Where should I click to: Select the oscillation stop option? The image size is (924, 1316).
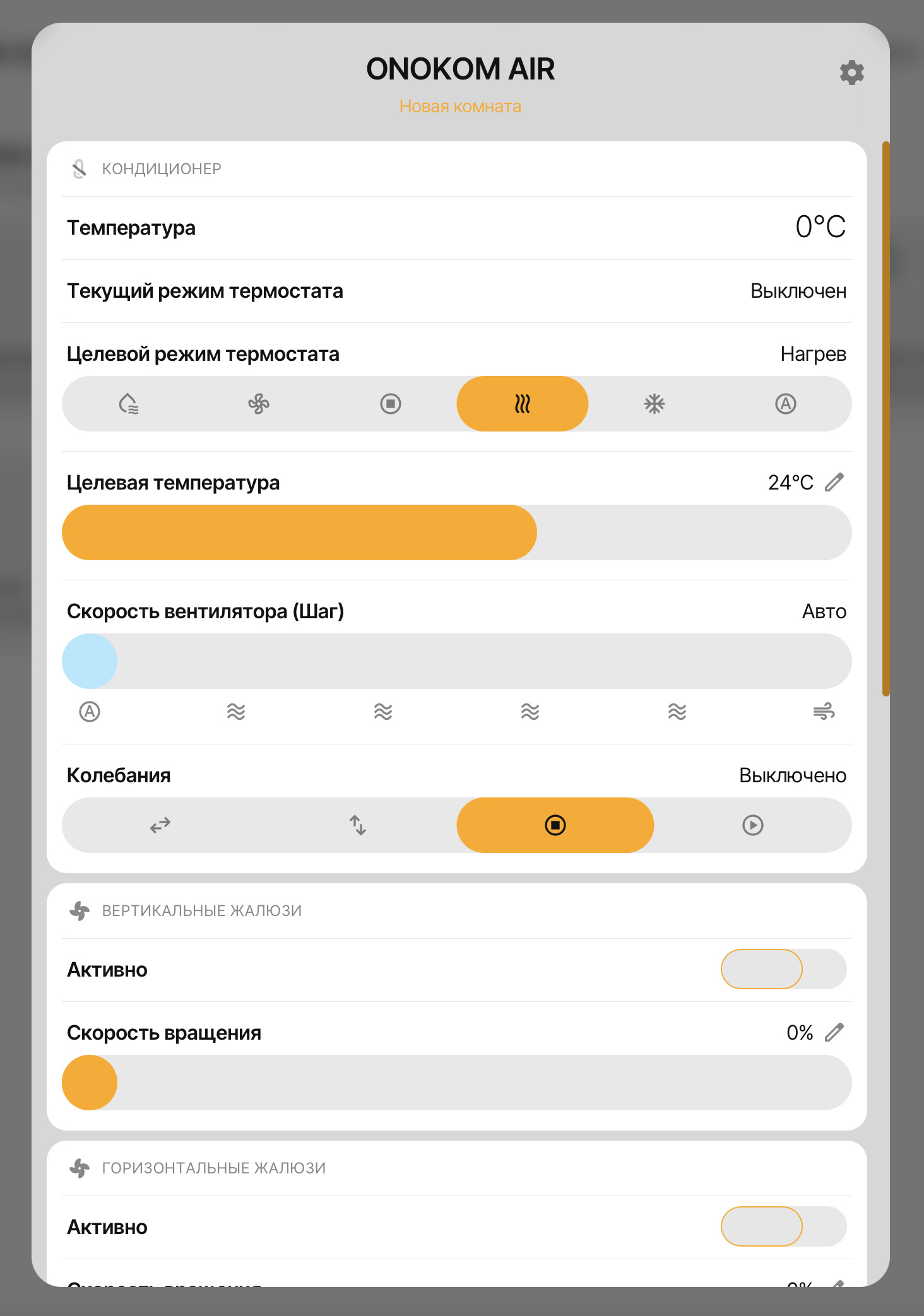click(x=555, y=825)
